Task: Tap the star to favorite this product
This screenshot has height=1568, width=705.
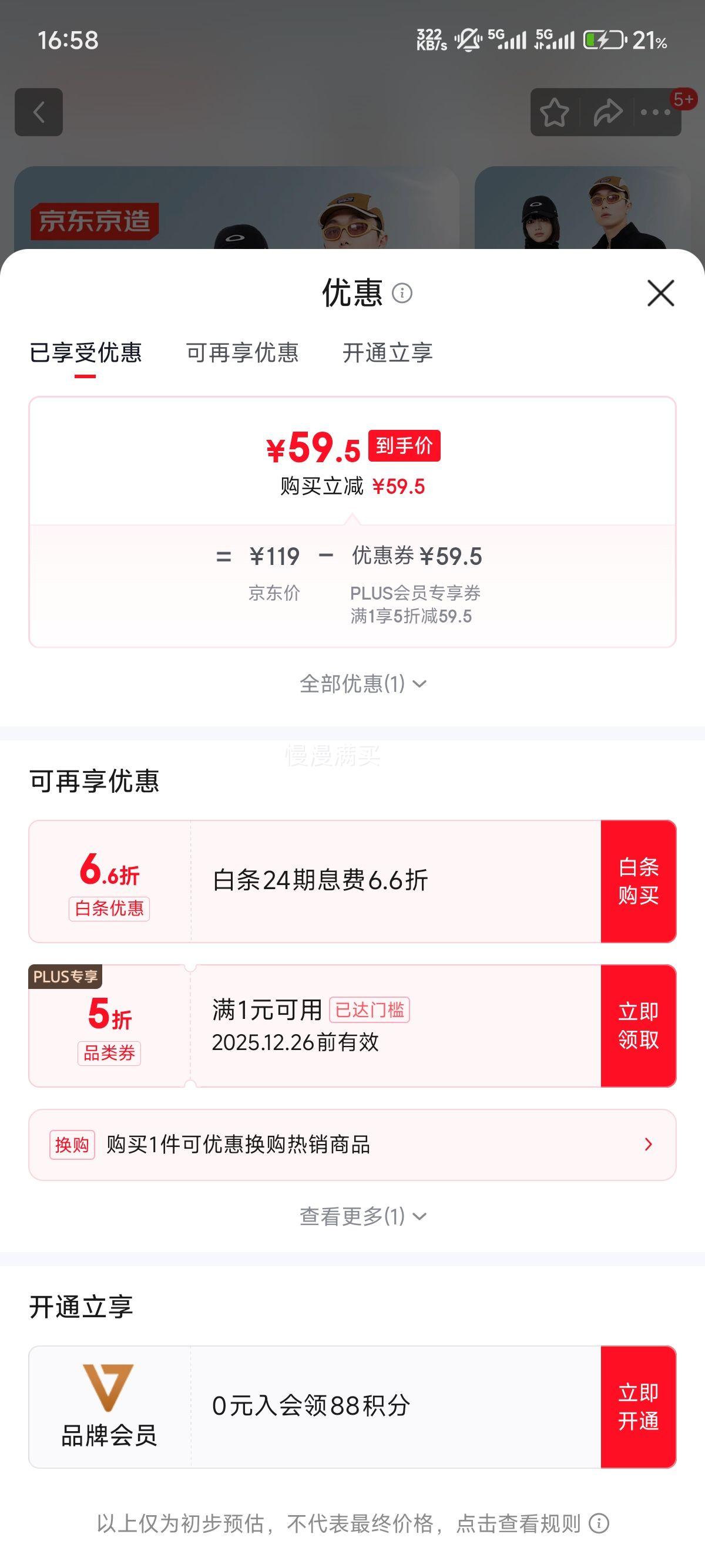Action: pos(555,113)
